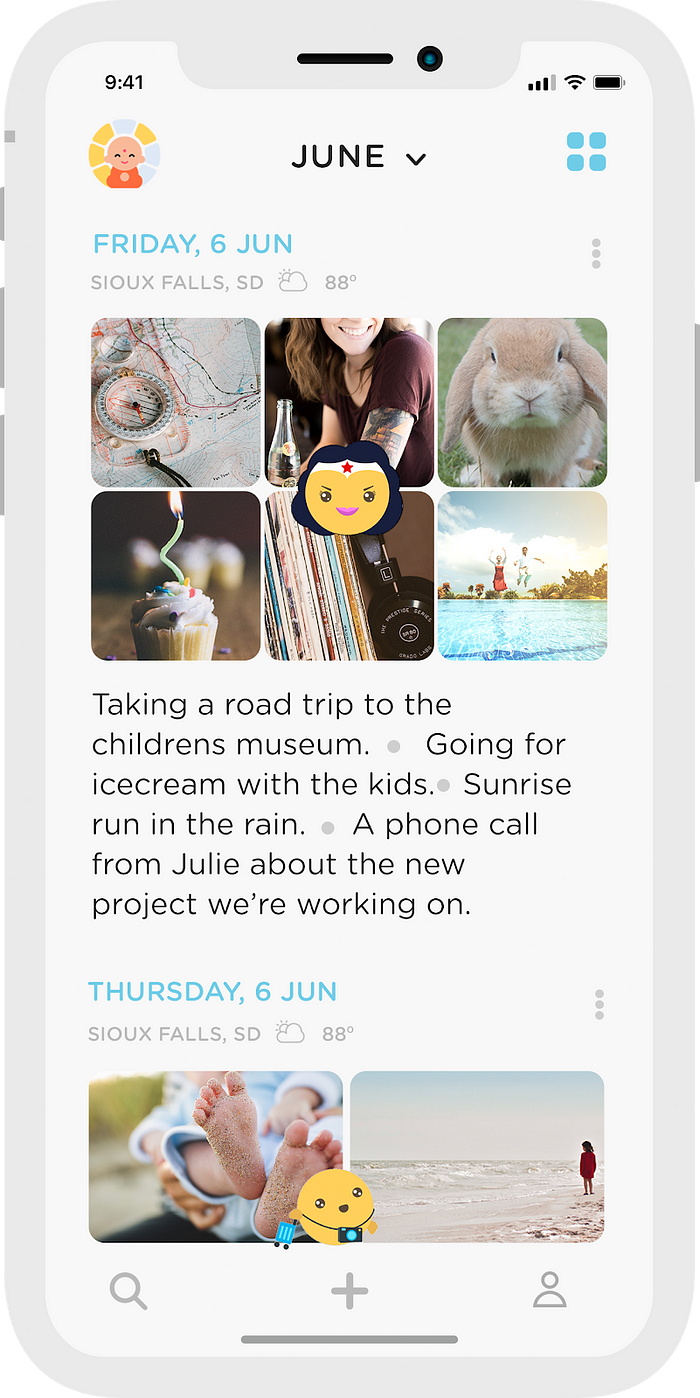Image resolution: width=700 pixels, height=1398 pixels.
Task: Open search from the bottom bar
Action: (x=128, y=1291)
